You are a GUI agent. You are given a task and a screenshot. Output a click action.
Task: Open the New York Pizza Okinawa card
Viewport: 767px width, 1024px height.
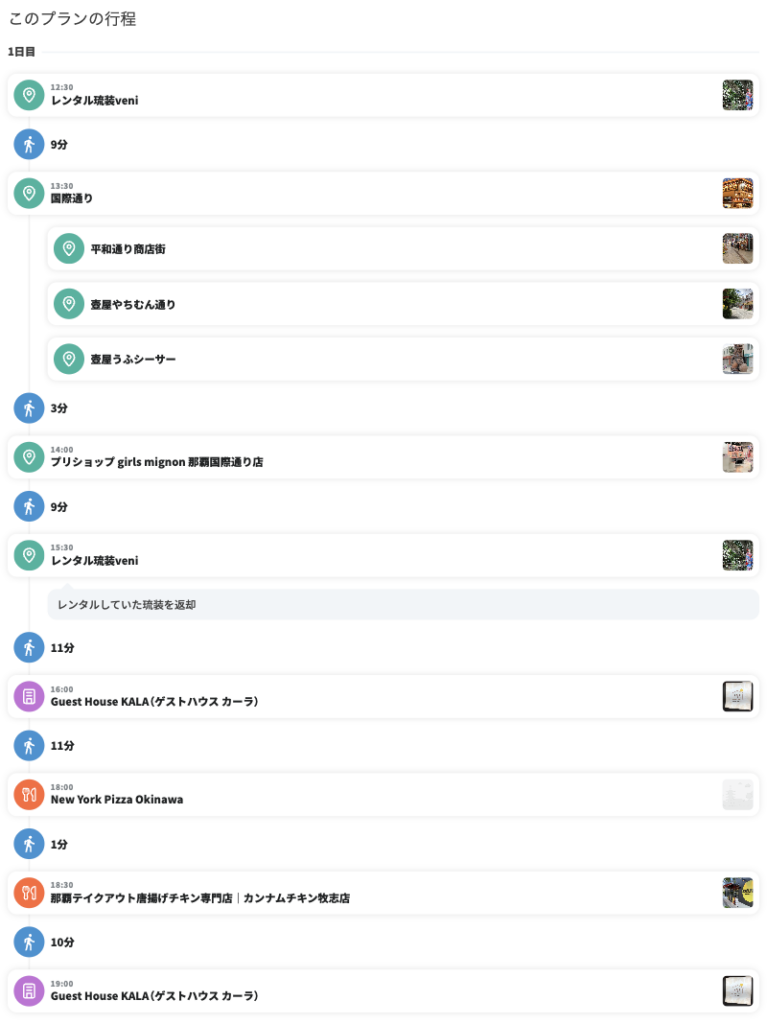(383, 794)
